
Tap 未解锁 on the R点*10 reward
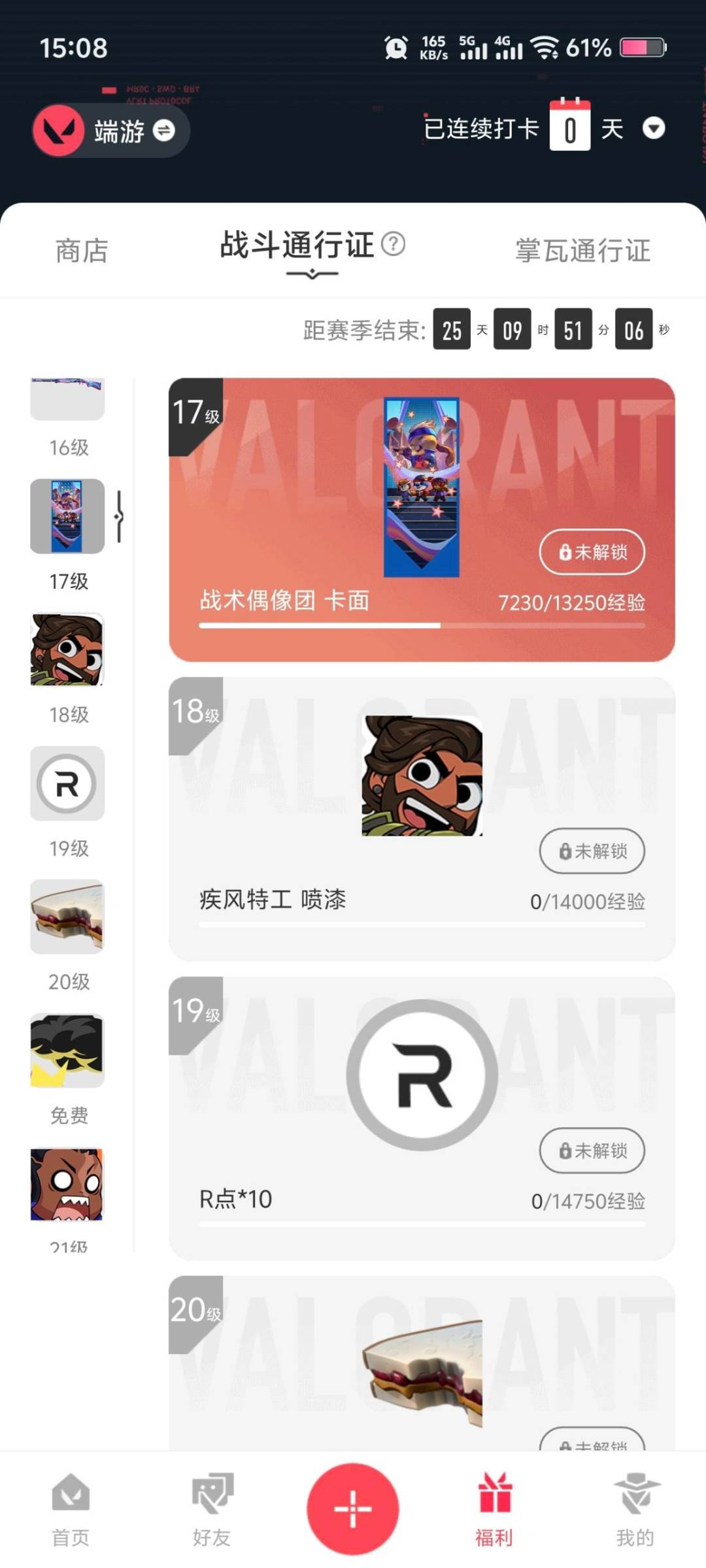592,1151
